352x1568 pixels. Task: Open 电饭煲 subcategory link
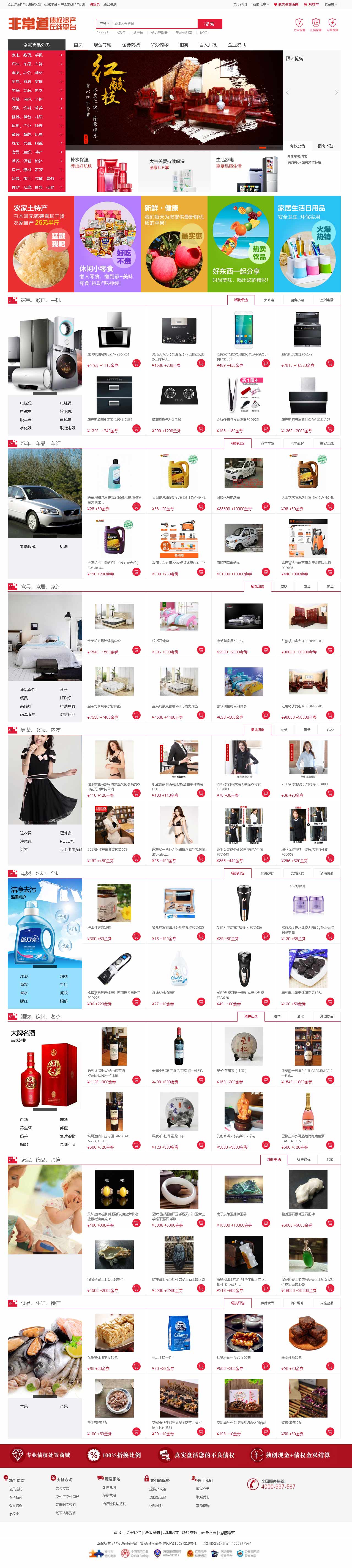pos(26,403)
